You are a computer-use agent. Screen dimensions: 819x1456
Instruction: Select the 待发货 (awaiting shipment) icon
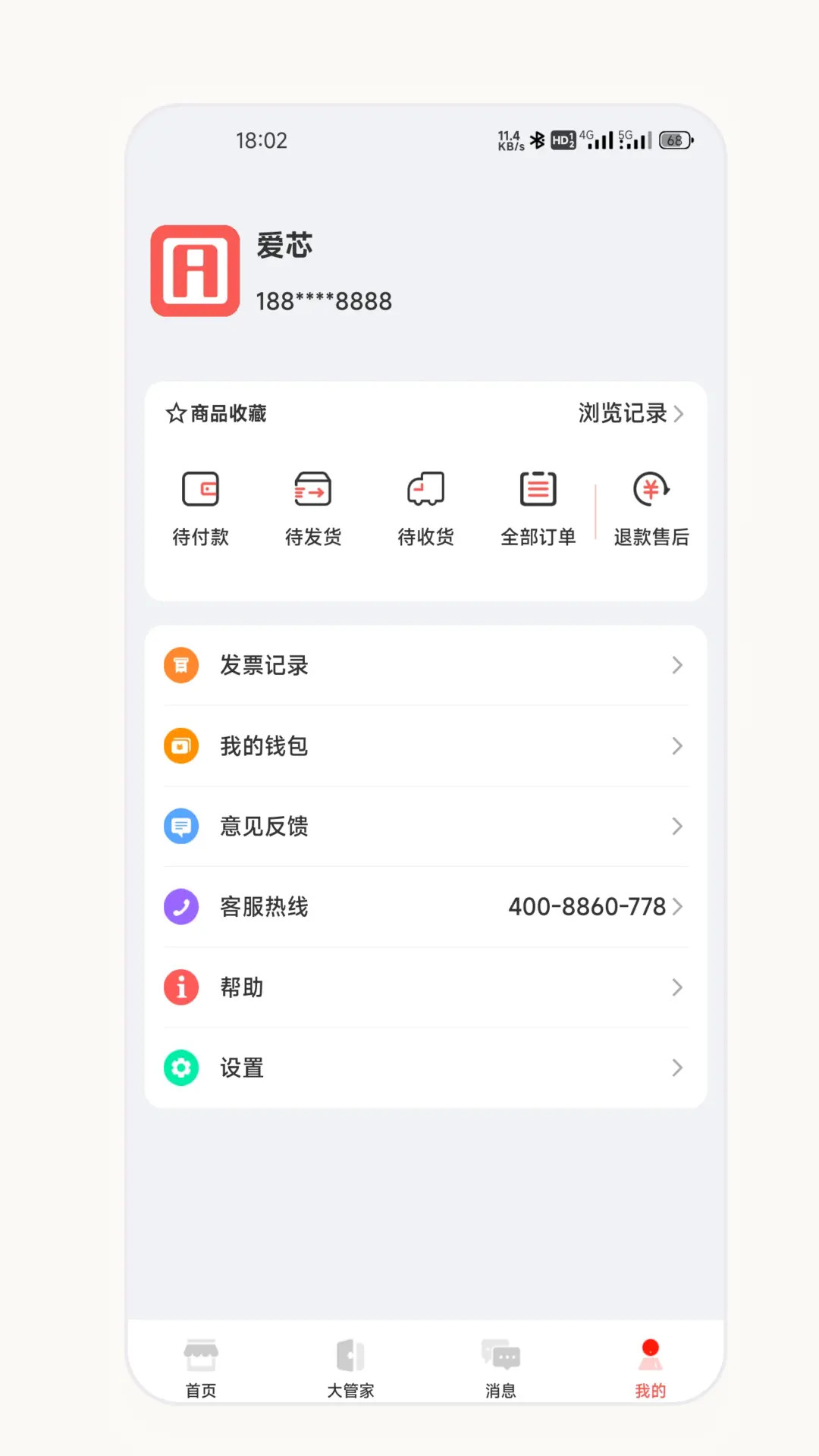click(312, 489)
